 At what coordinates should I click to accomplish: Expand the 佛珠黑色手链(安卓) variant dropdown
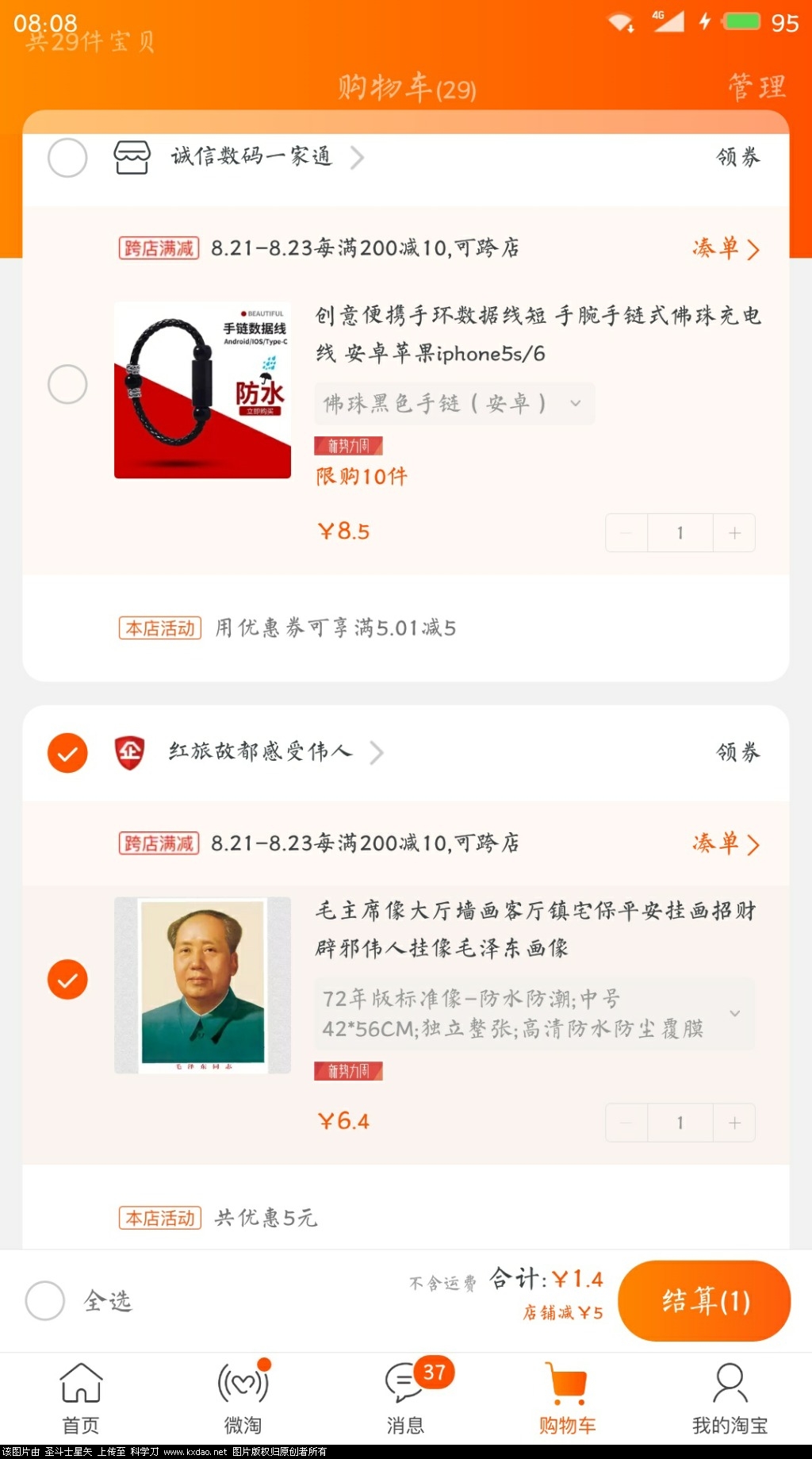(454, 404)
